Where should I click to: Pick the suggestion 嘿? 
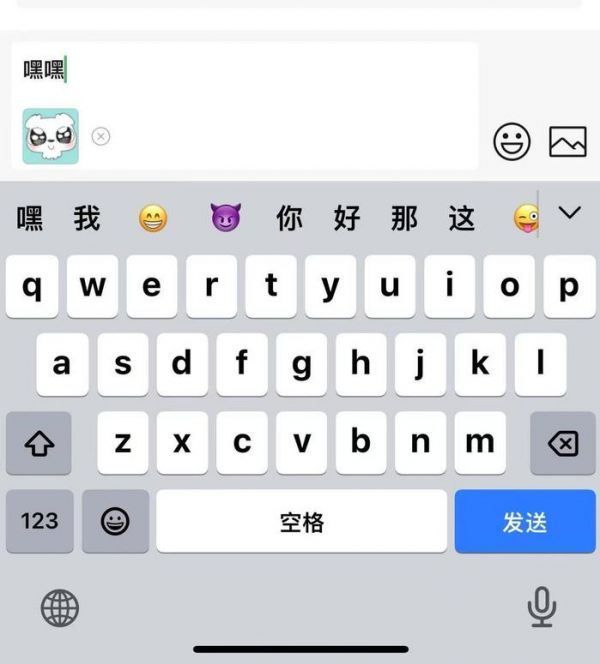[30, 218]
